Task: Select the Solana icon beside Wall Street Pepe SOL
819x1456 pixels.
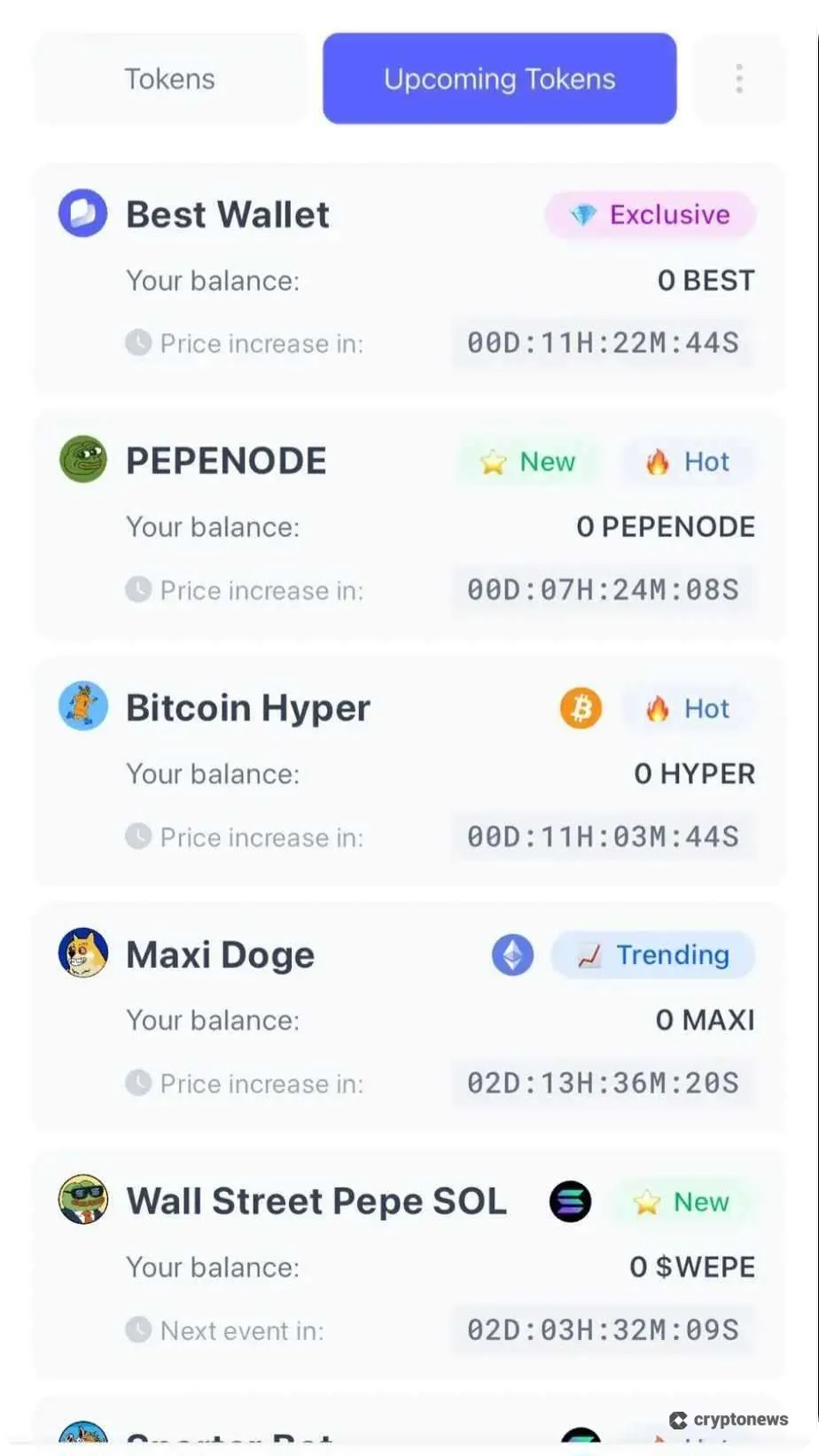Action: tap(571, 1201)
